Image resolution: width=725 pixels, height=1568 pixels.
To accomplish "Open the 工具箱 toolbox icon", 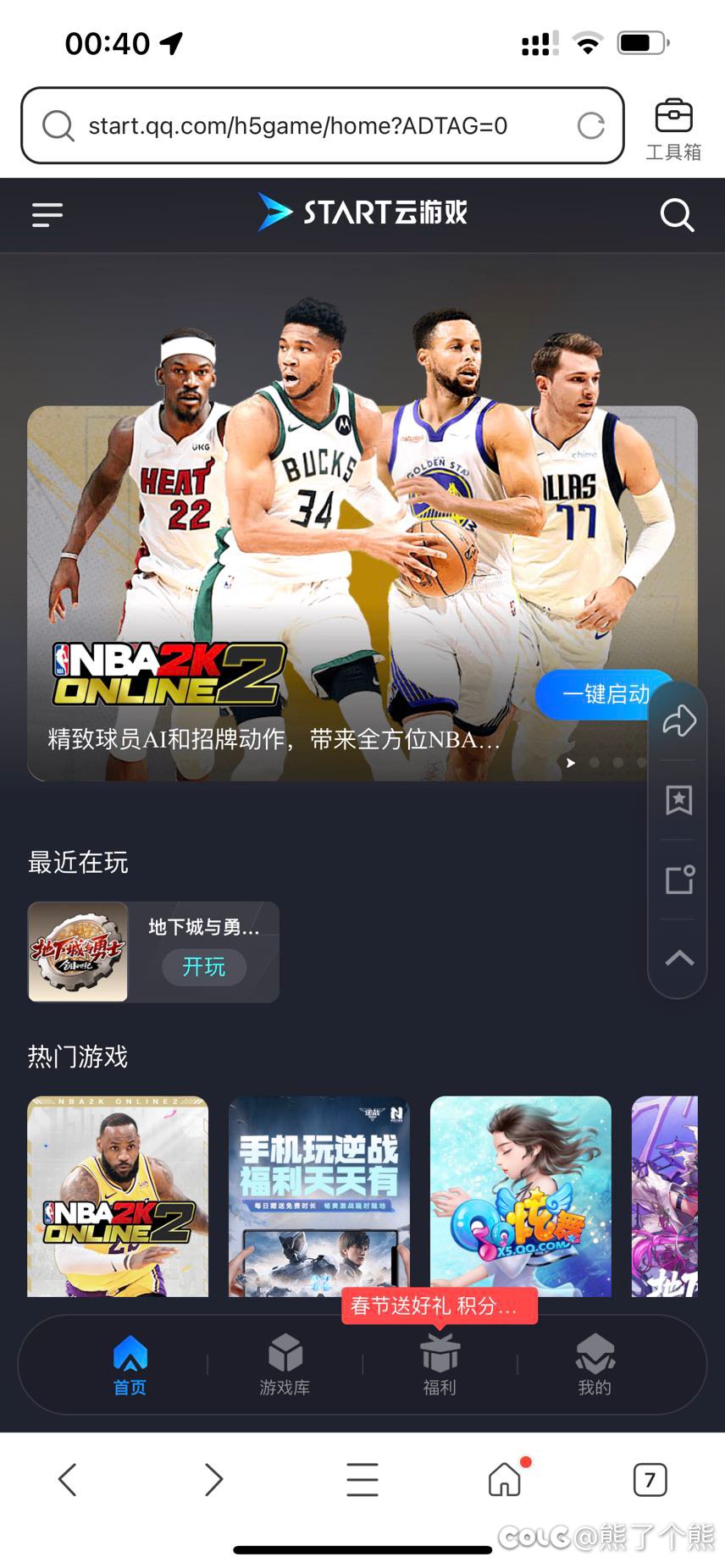I will point(673,127).
